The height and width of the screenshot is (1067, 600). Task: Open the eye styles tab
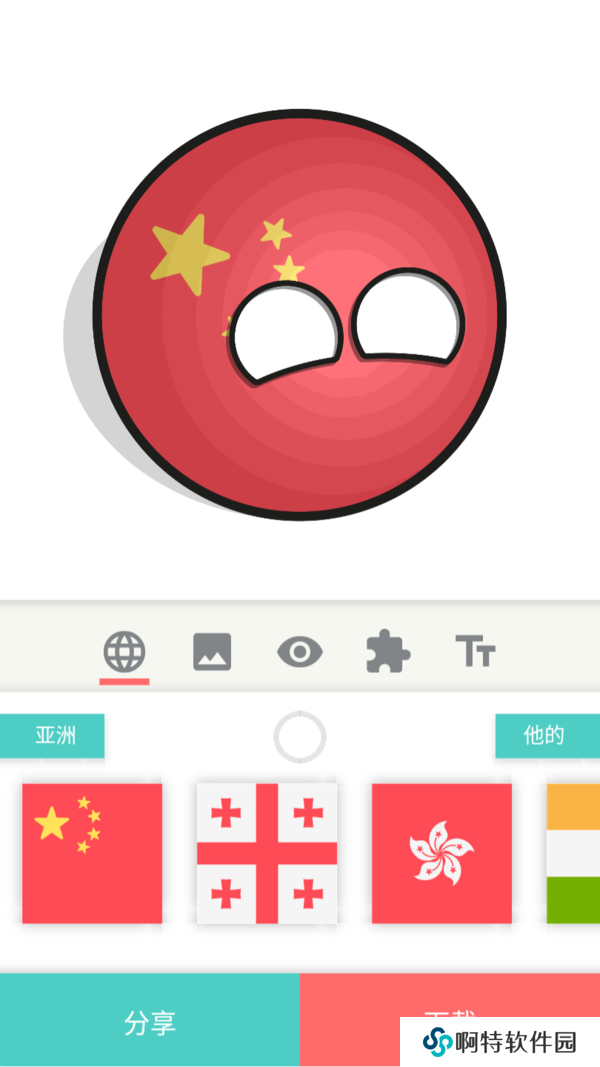(x=300, y=653)
